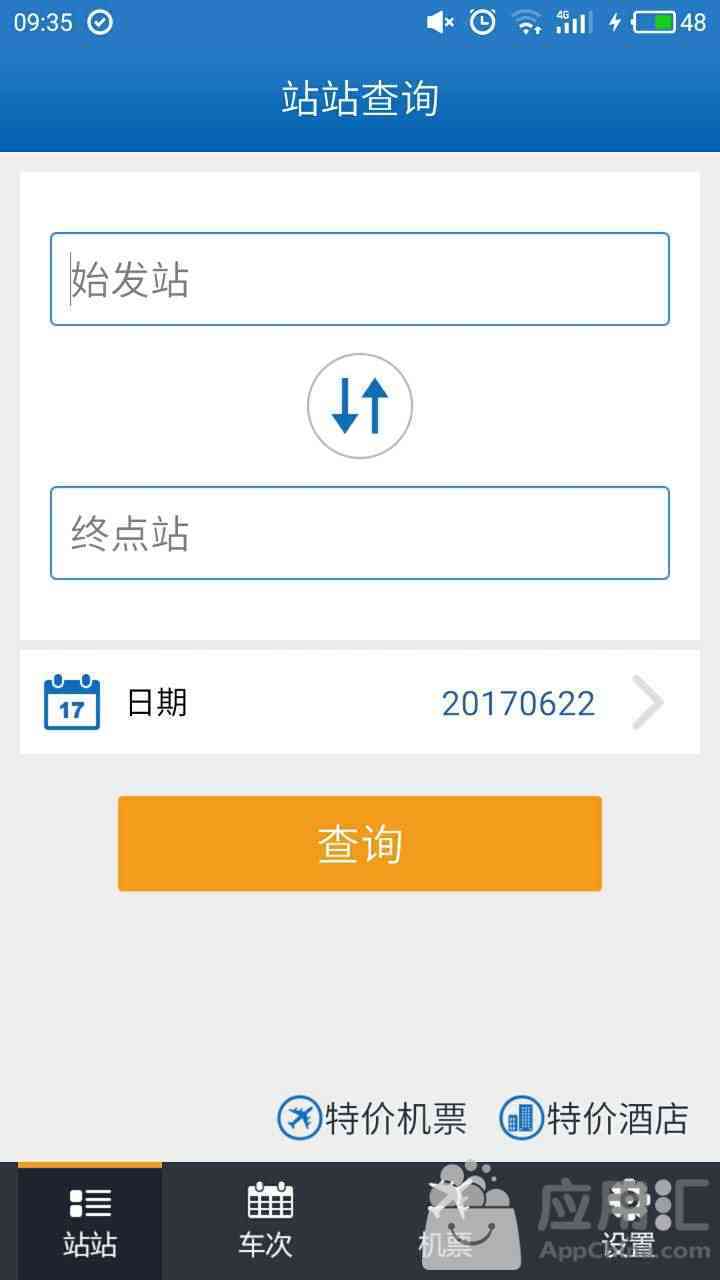This screenshot has width=720, height=1280.
Task: Go to the 设置 settings tab
Action: (629, 1221)
